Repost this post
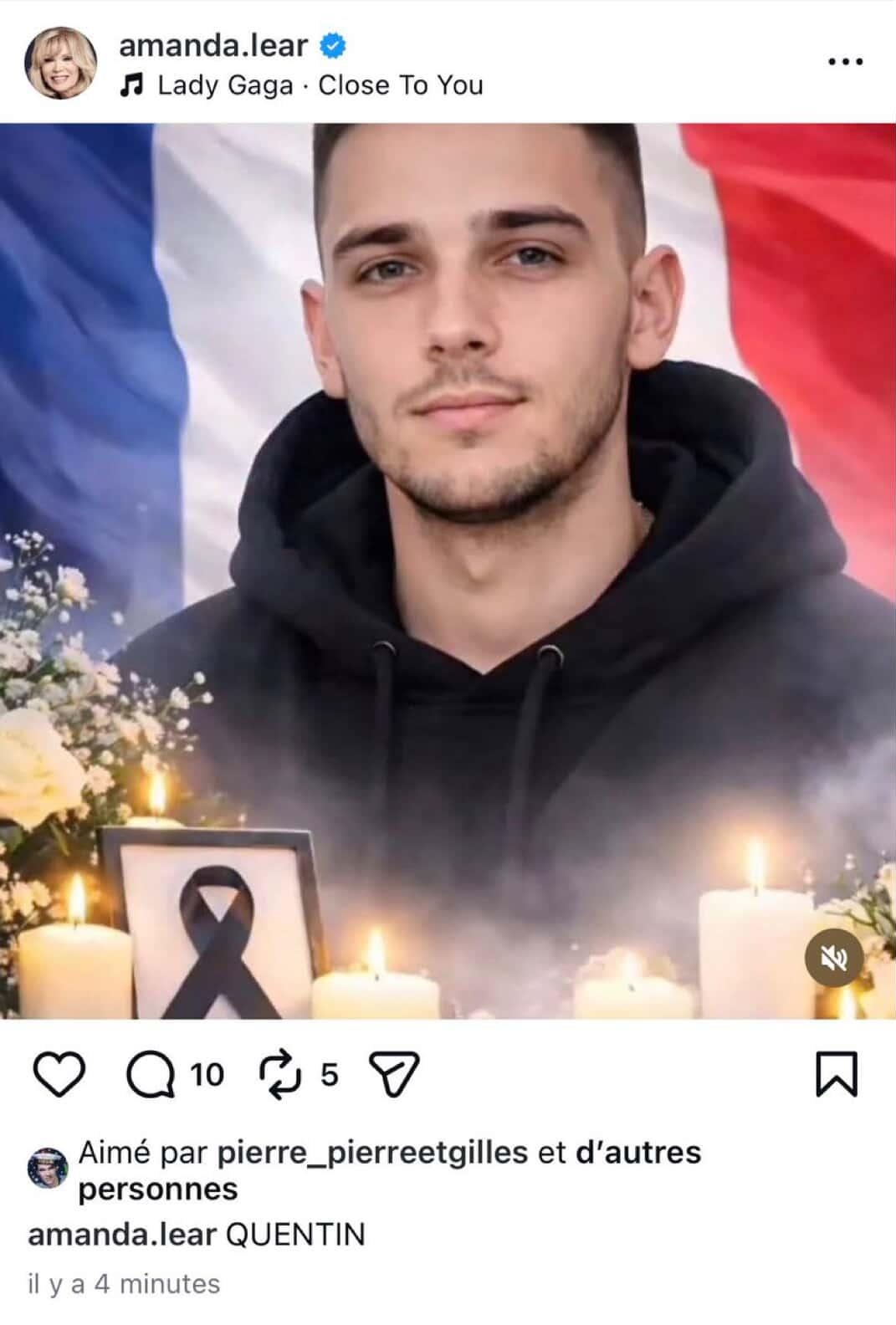This screenshot has width=896, height=1325. [280, 1075]
